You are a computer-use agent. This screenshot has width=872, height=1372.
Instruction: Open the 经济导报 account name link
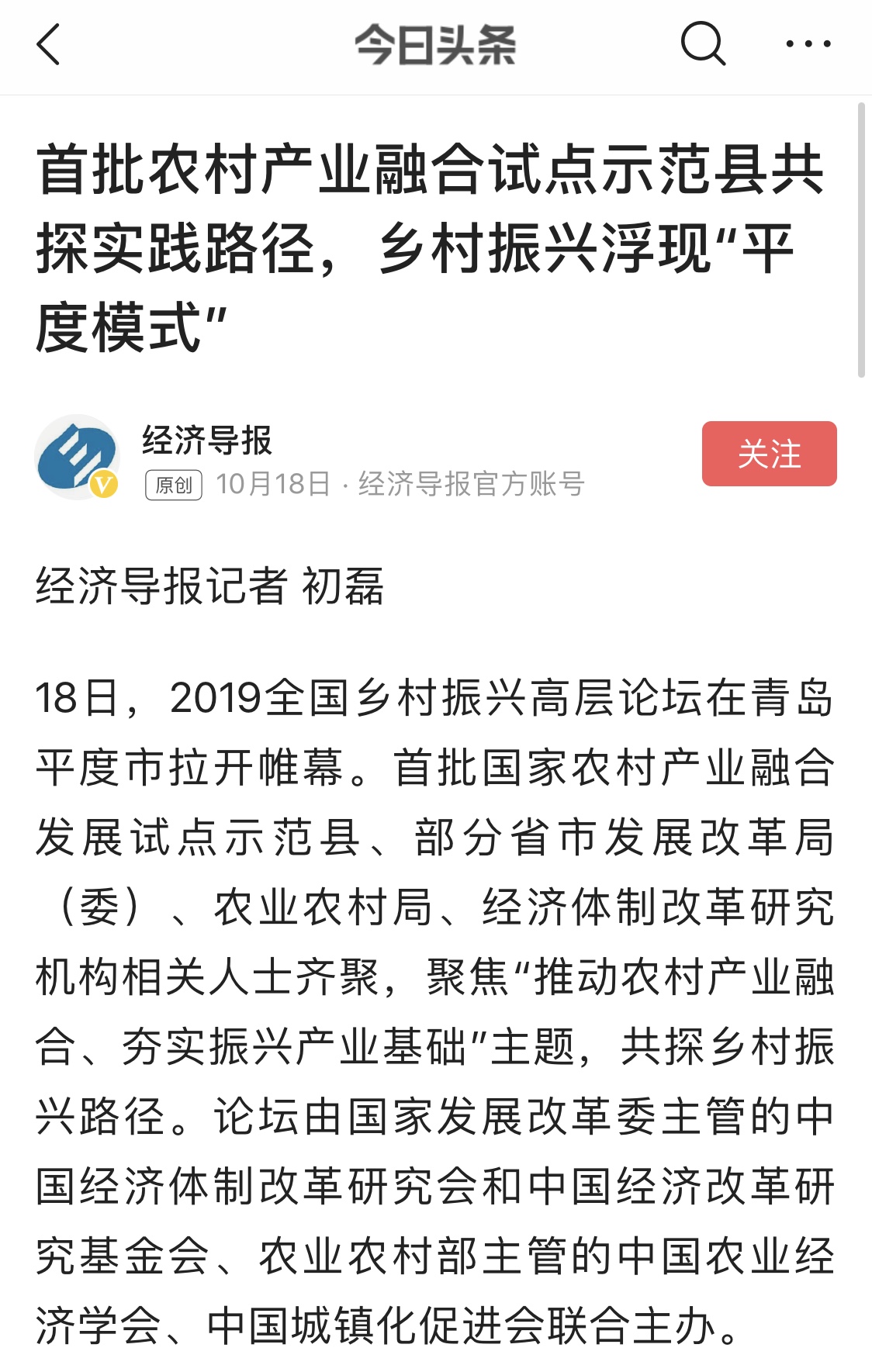coord(207,441)
